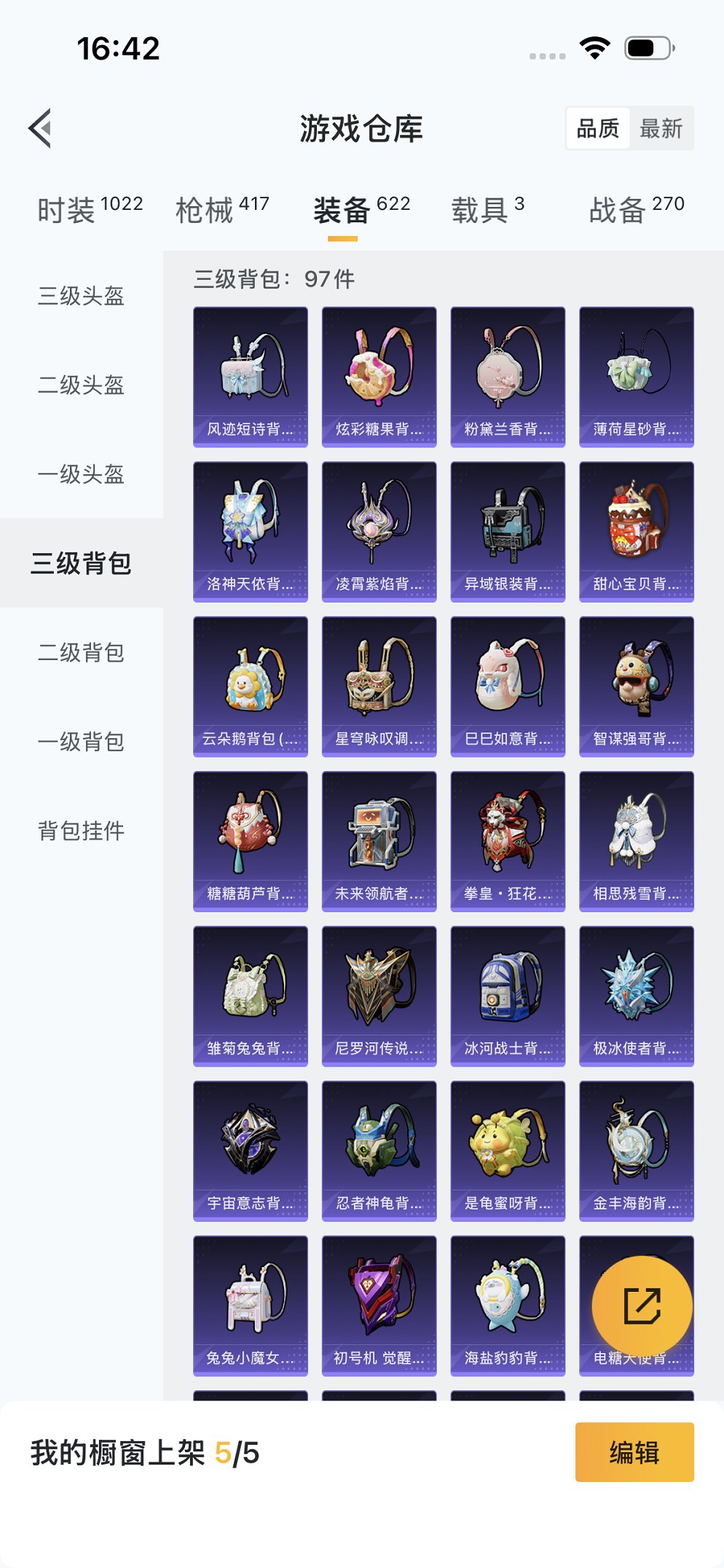Tap the yellow floating share button
724x1568 pixels.
[x=642, y=1306]
